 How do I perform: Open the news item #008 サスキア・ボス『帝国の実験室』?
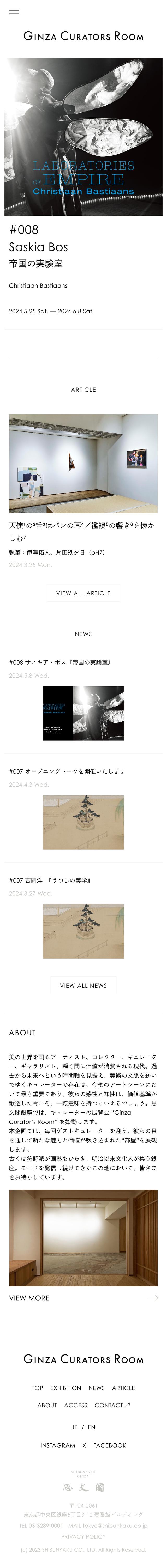click(60, 662)
